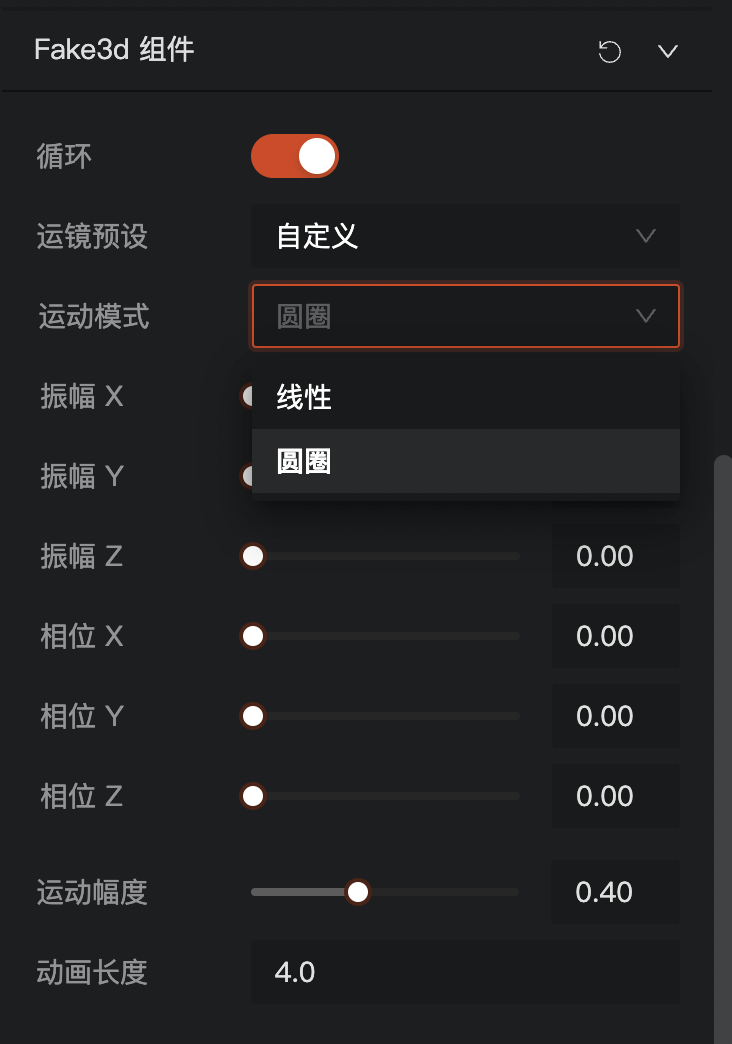The width and height of the screenshot is (732, 1044).
Task: Choose 圆圈 from the list
Action: (465, 461)
